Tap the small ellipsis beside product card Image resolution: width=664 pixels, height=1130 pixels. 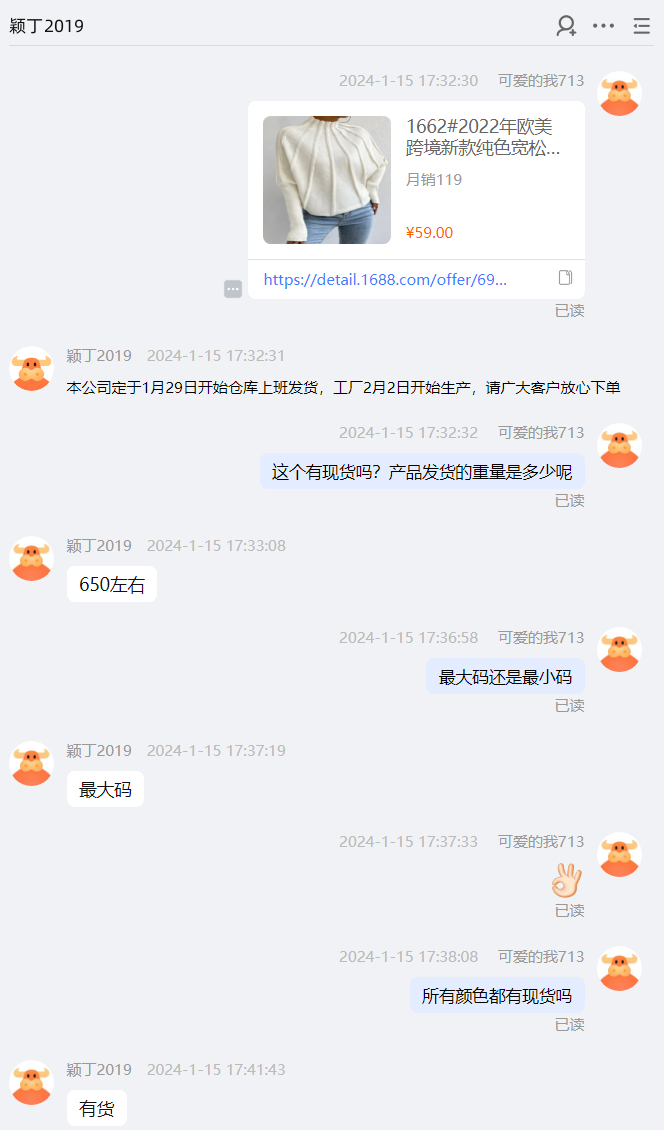(x=233, y=289)
